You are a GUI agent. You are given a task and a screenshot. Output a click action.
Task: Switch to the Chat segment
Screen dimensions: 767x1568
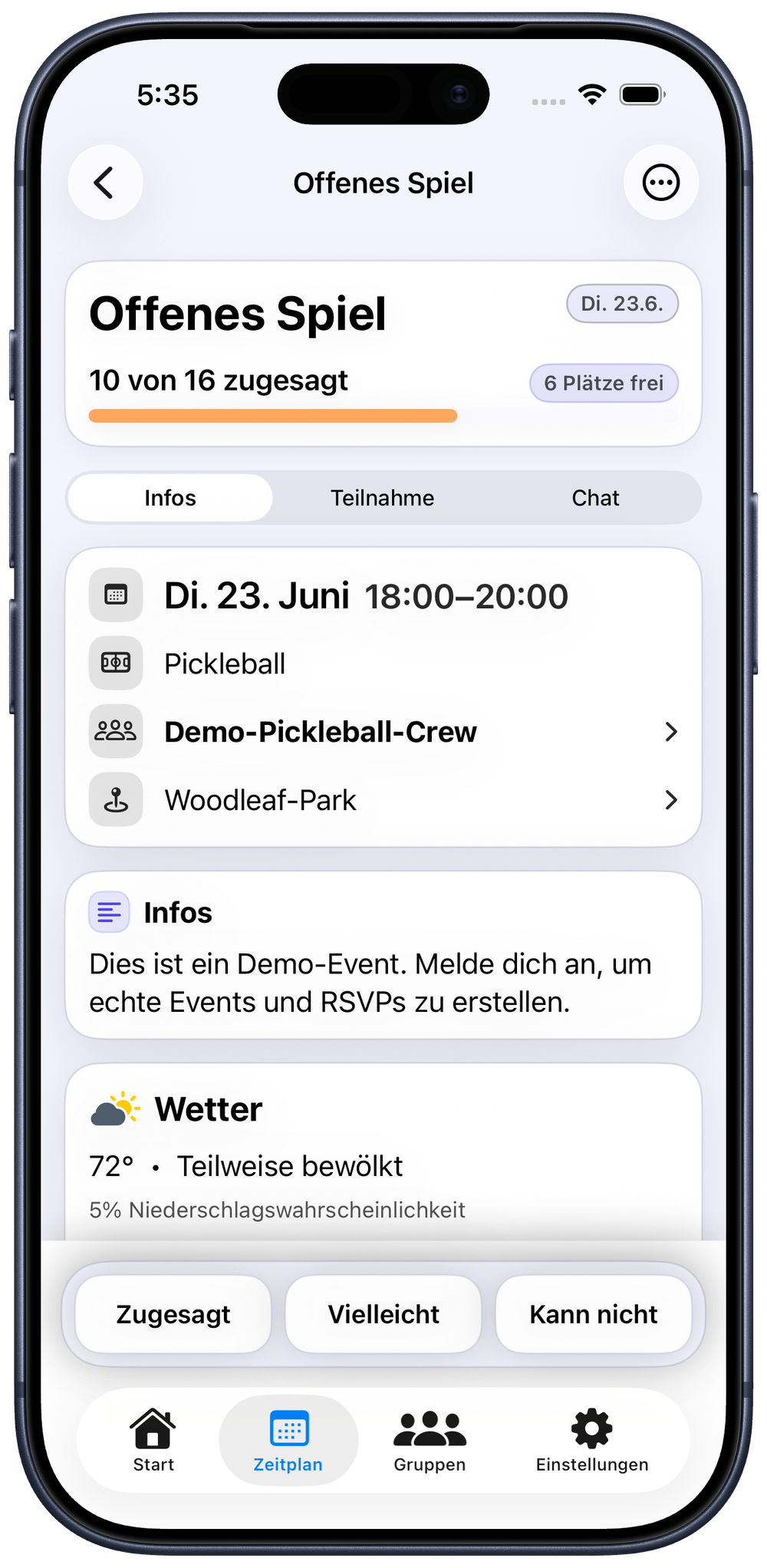[x=595, y=498]
